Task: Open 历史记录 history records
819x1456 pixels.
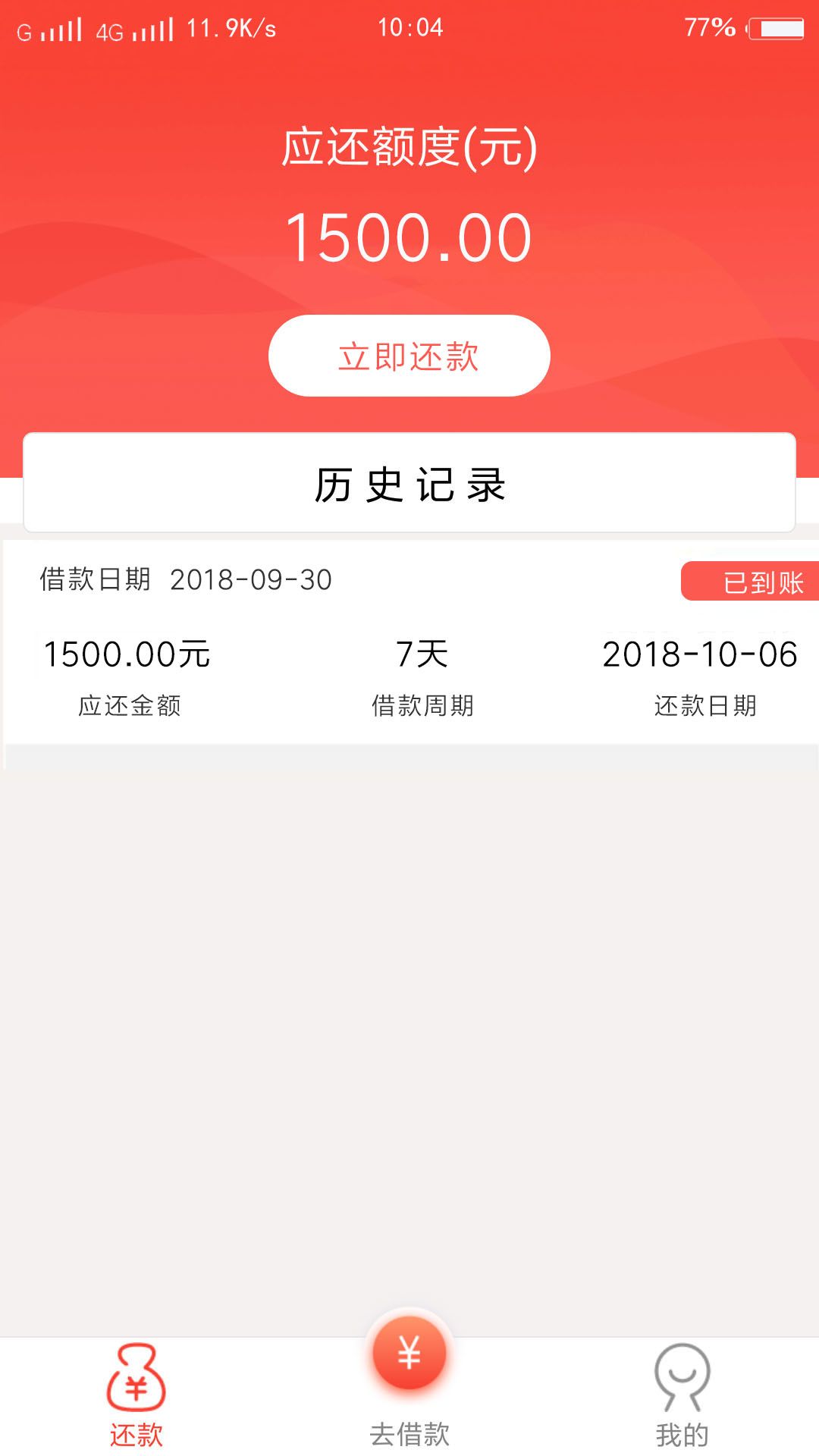Action: [x=409, y=483]
